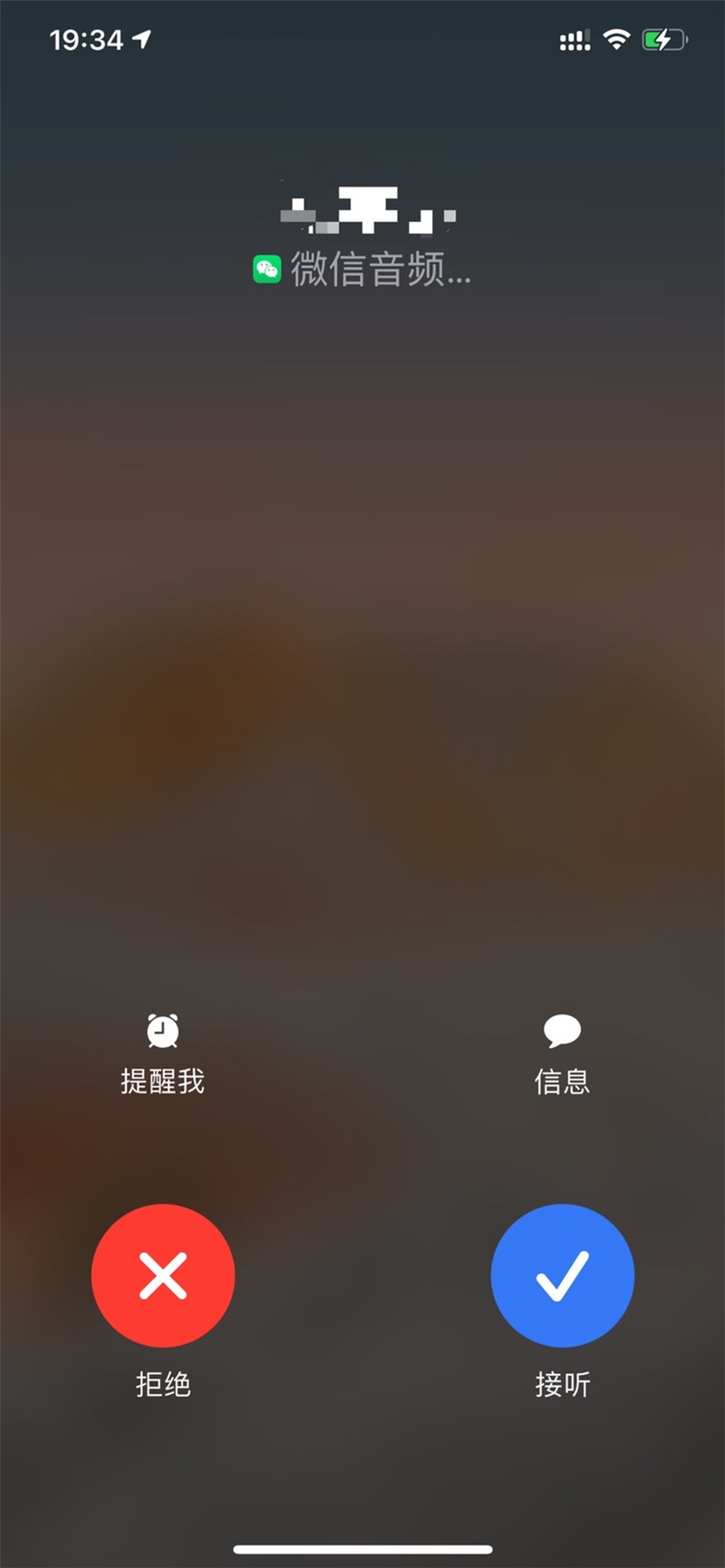Tap the Wi-Fi icon in the status bar
The height and width of the screenshot is (1568, 725).
click(616, 40)
